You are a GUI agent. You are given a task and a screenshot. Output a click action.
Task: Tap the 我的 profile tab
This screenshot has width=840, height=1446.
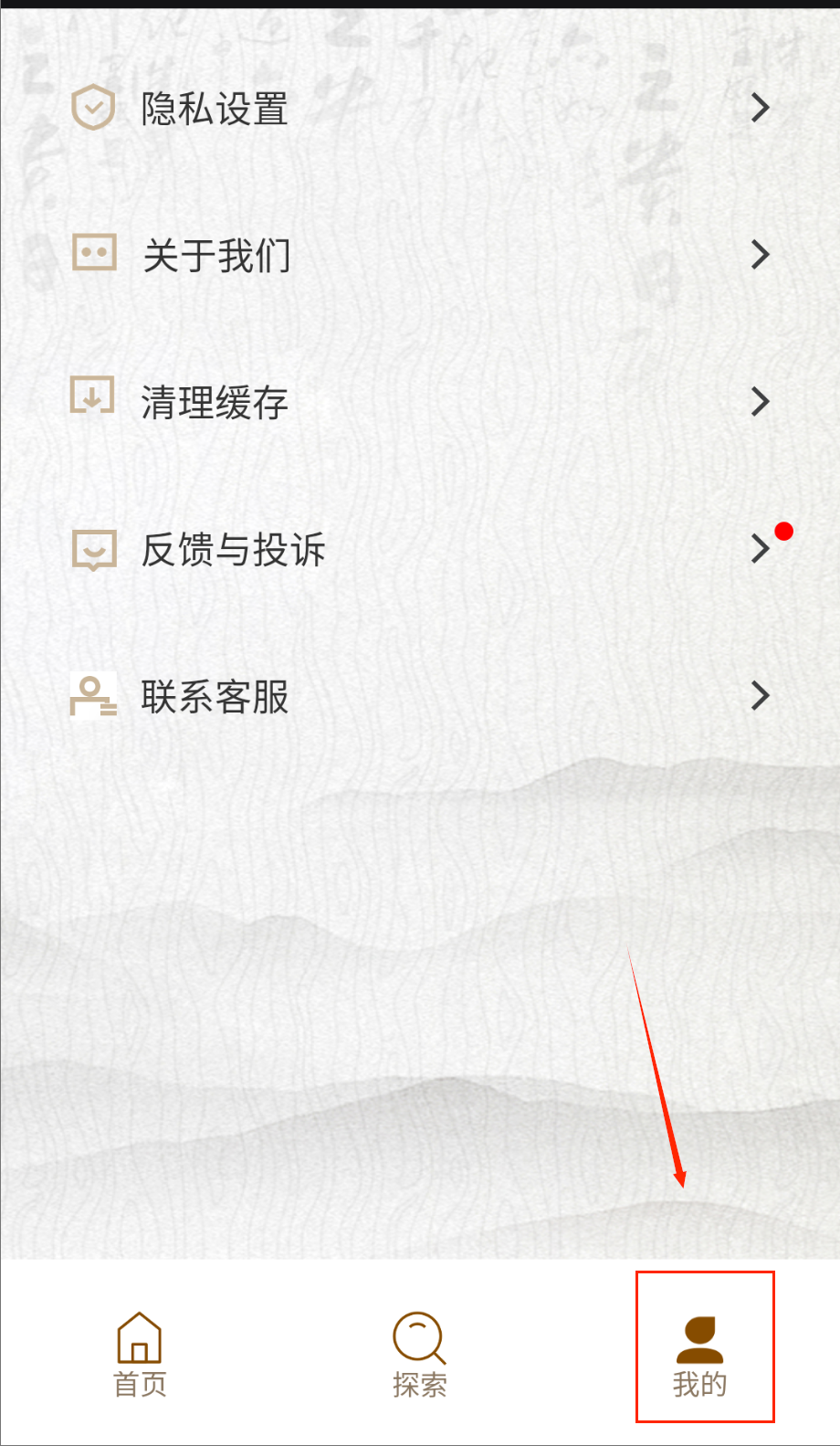[700, 1355]
